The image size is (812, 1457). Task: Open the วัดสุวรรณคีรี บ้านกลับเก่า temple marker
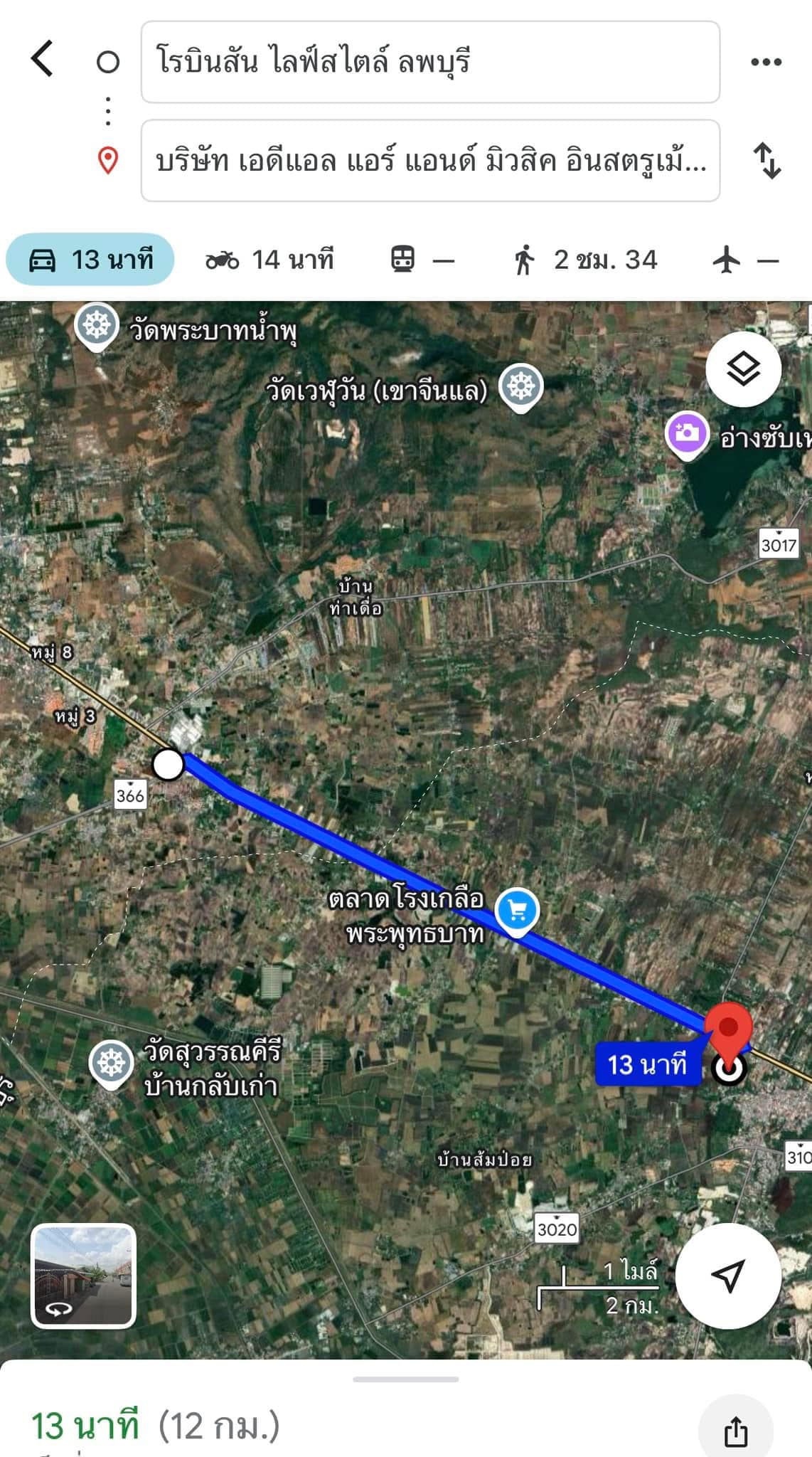coord(111,1063)
